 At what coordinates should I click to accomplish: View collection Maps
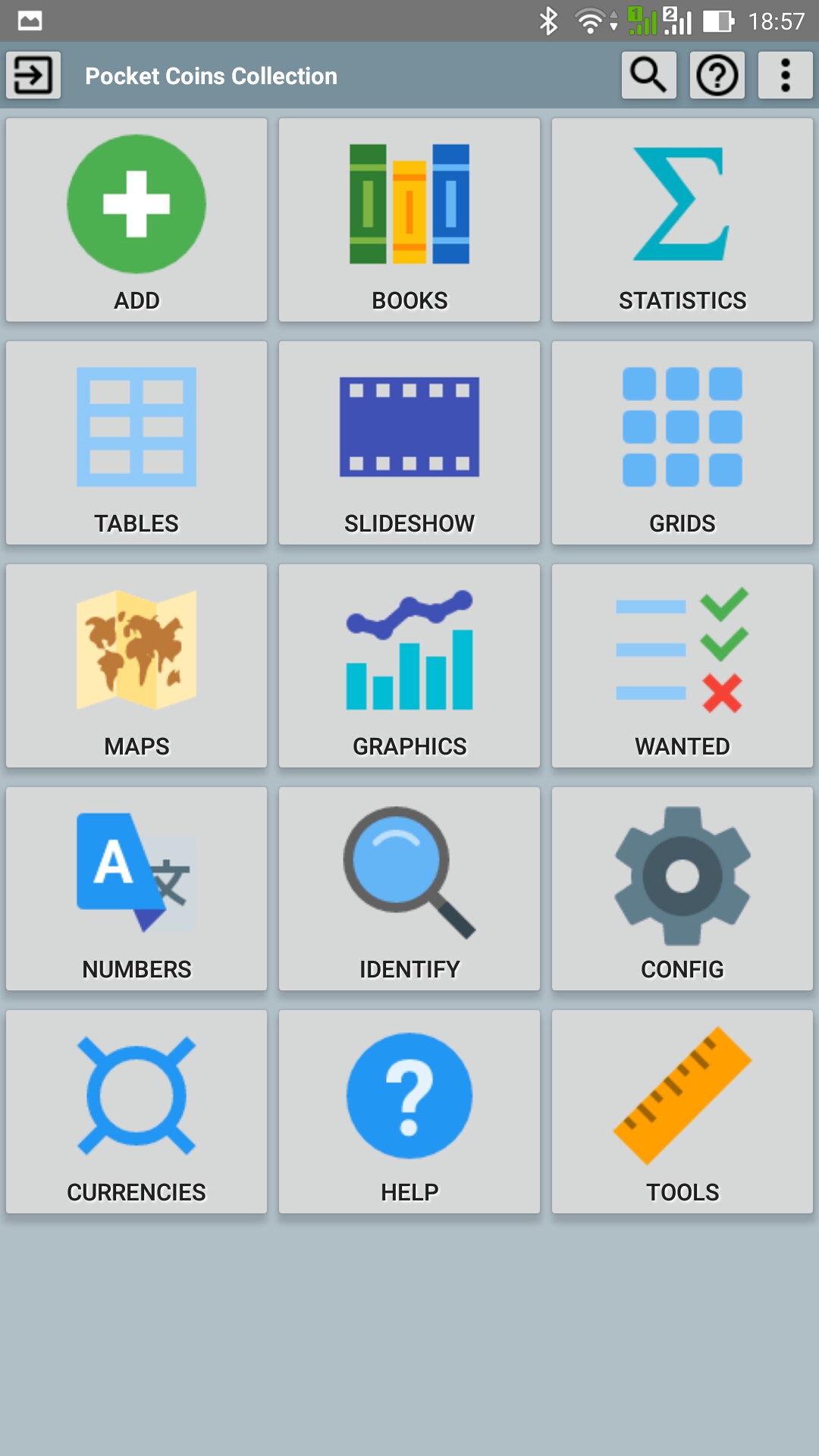[136, 665]
